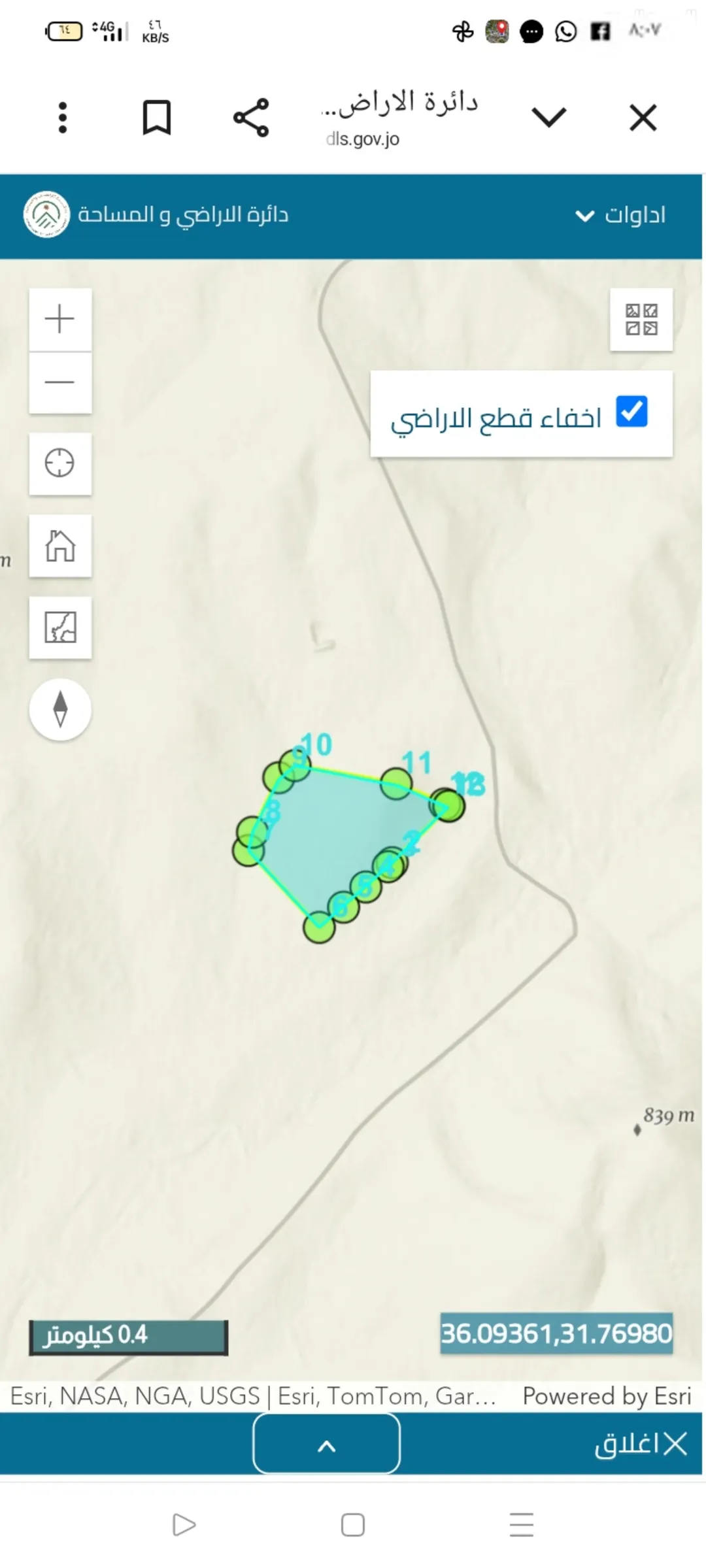Zoom in on the map
The width and height of the screenshot is (706, 1568).
60,319
